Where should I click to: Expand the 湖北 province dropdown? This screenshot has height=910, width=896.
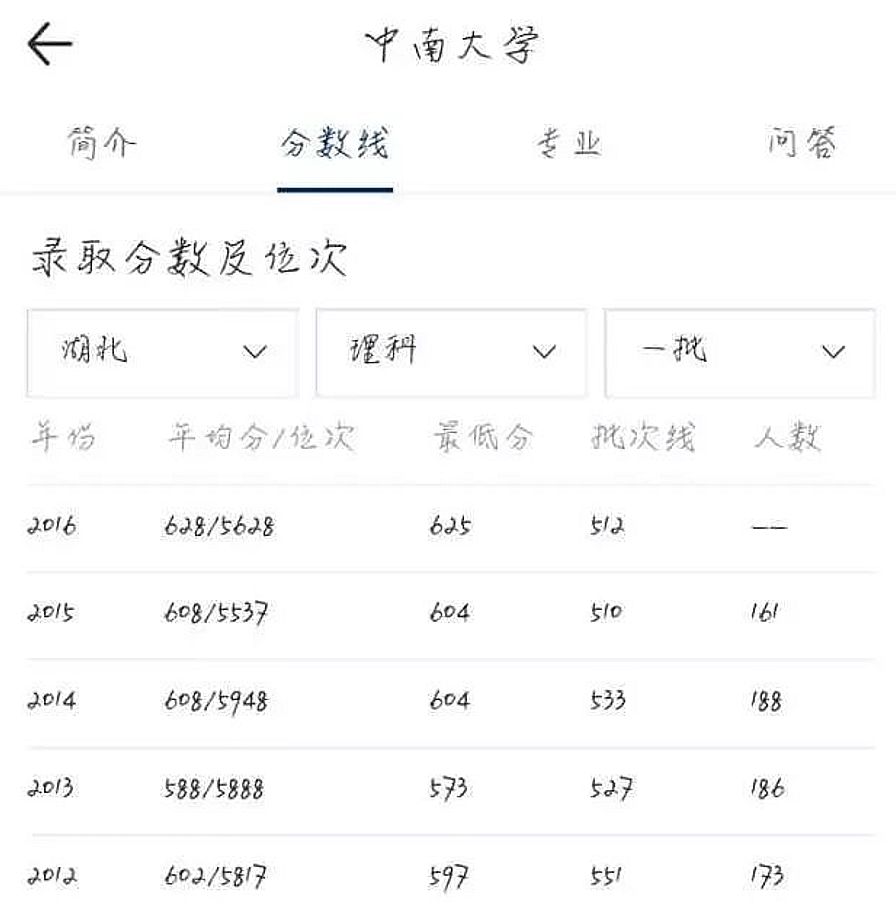click(x=162, y=352)
